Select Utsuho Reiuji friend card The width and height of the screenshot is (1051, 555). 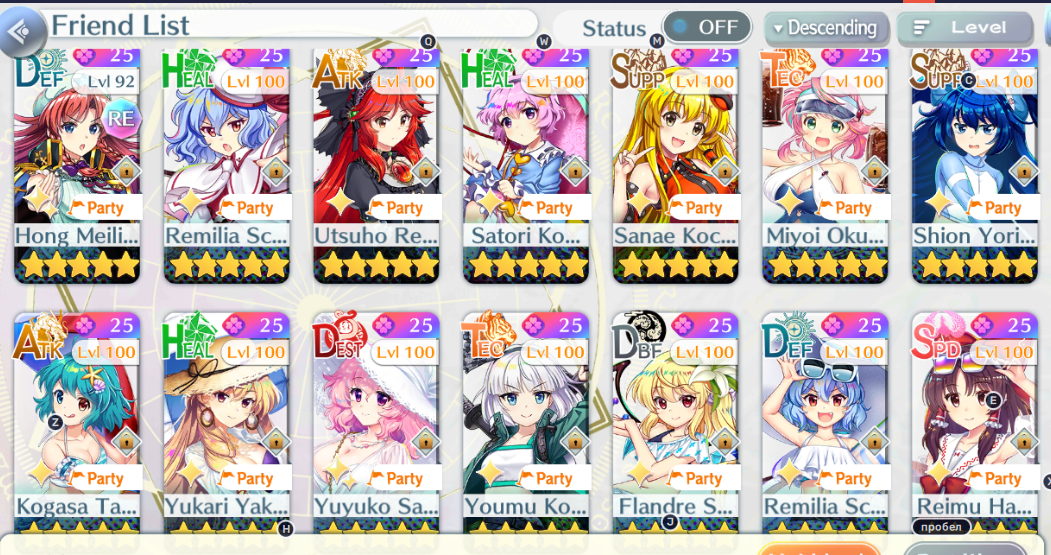pyautogui.click(x=376, y=150)
